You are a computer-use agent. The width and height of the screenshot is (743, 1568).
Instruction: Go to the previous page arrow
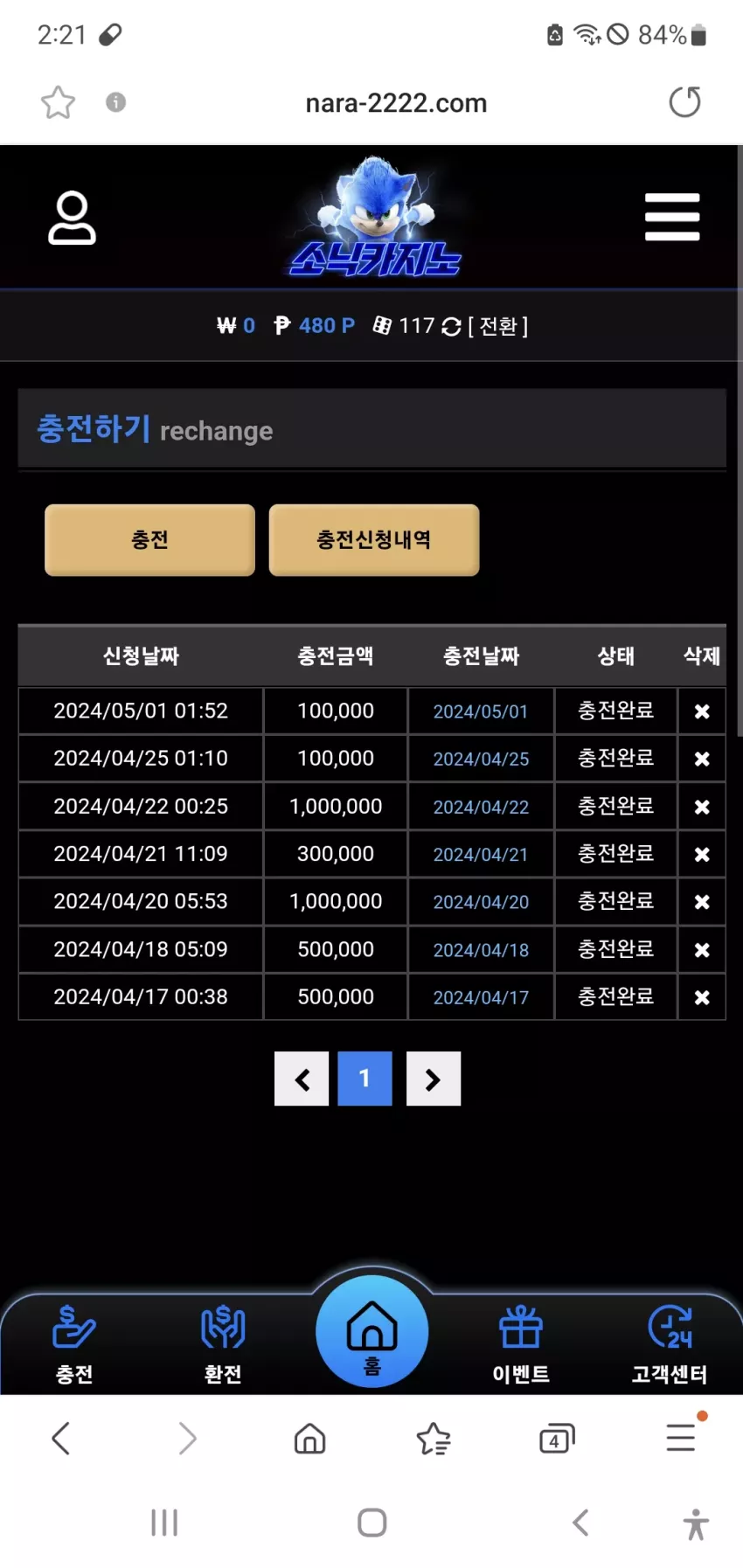[x=302, y=1079]
